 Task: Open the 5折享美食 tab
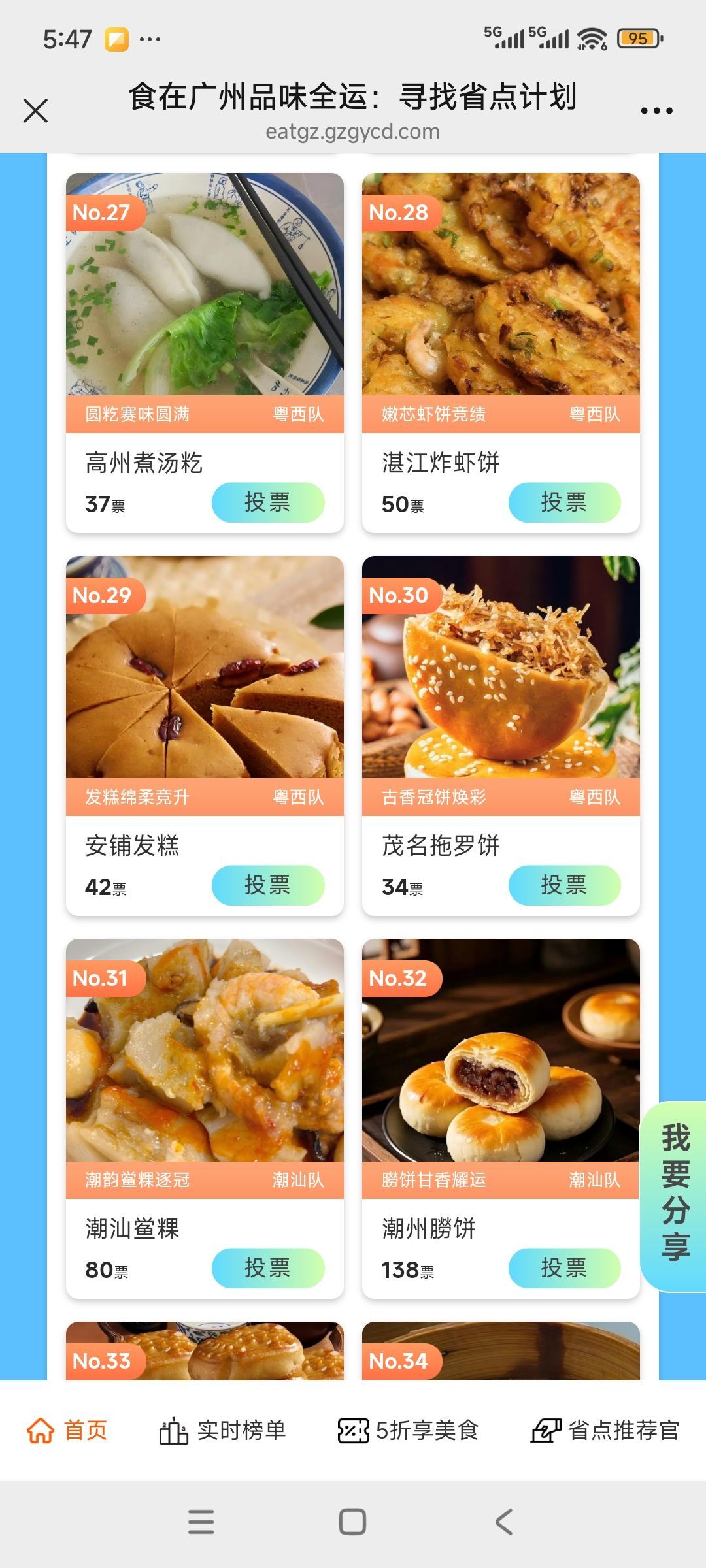click(408, 1431)
